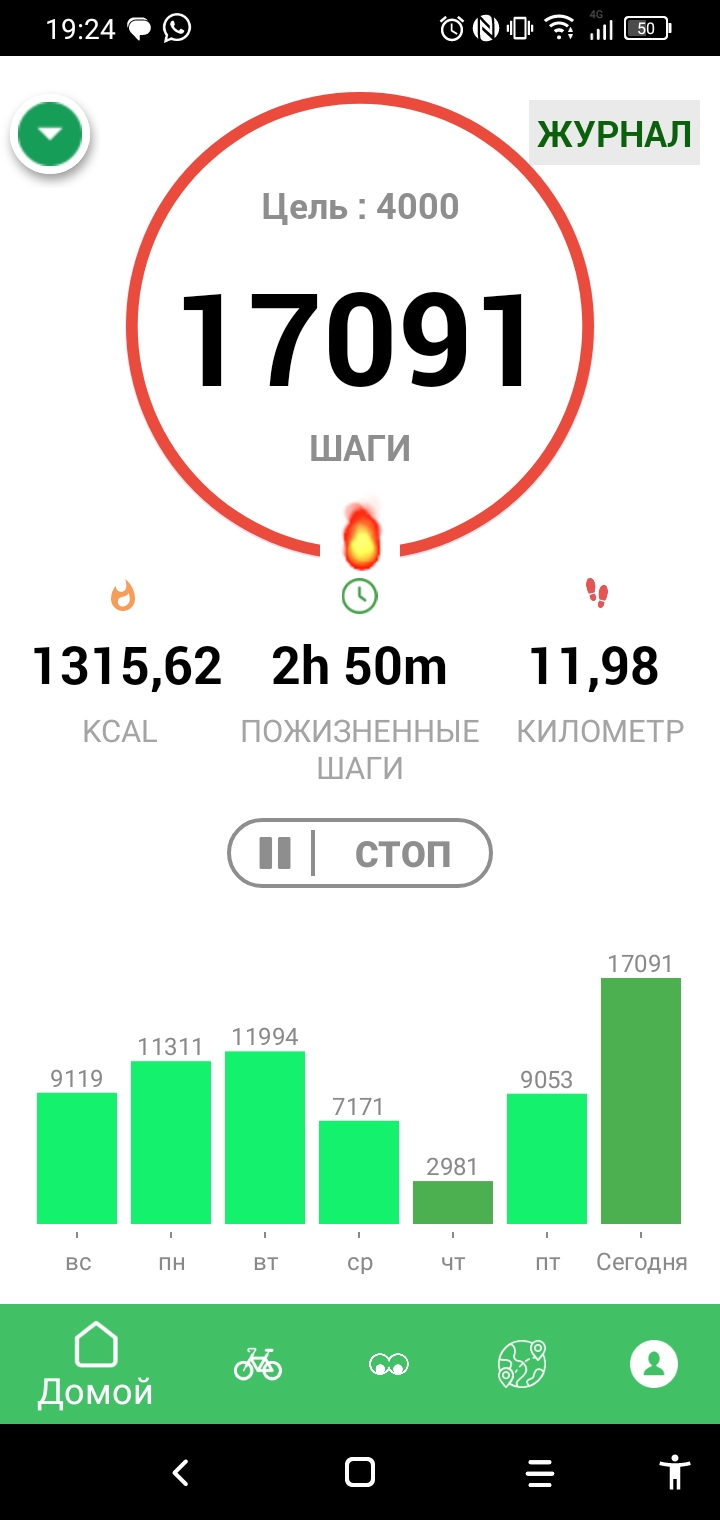Image resolution: width=720 pixels, height=1520 pixels.
Task: Go back with system back button
Action: (x=180, y=1472)
